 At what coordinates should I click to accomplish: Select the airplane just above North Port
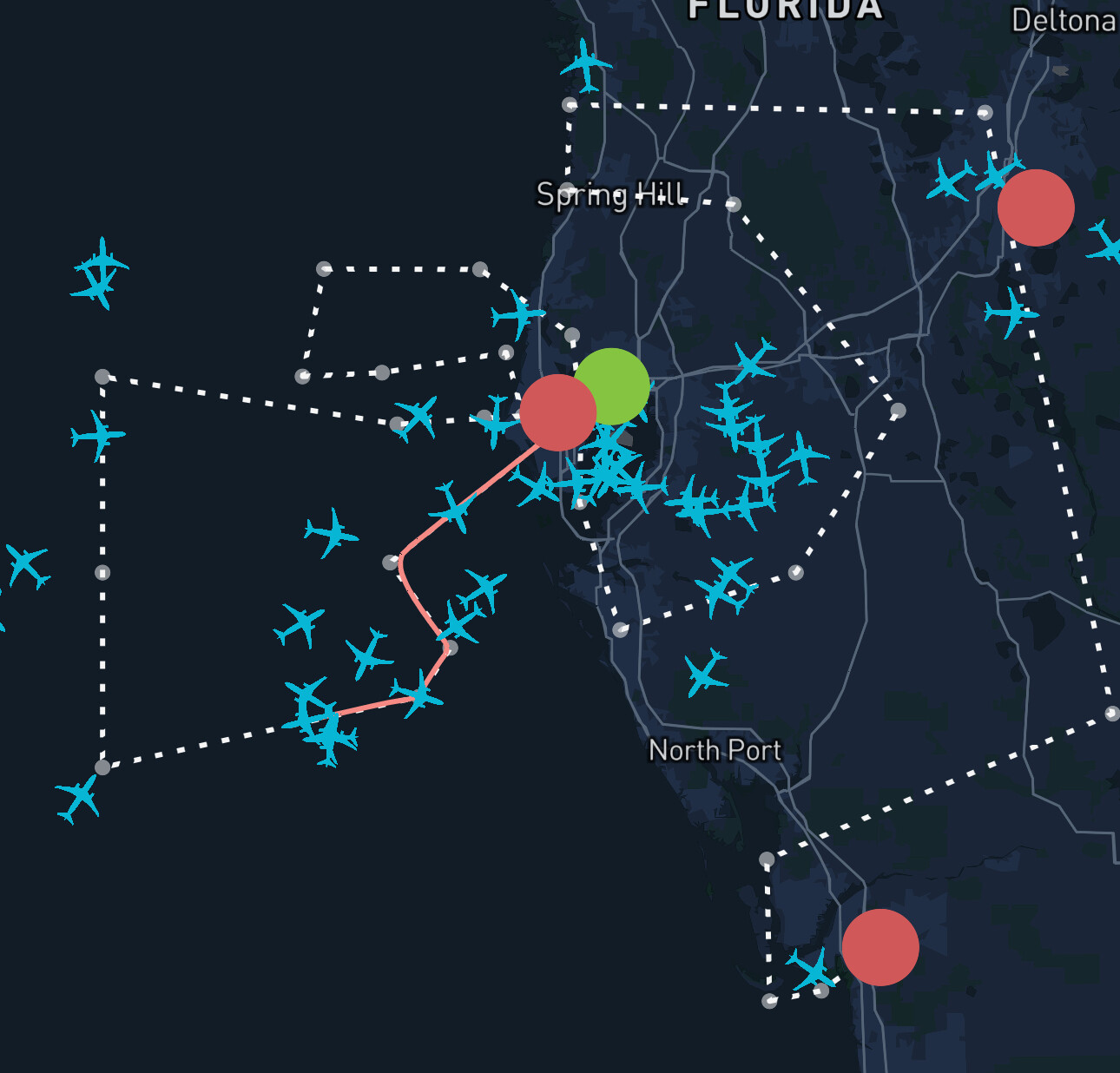[704, 673]
